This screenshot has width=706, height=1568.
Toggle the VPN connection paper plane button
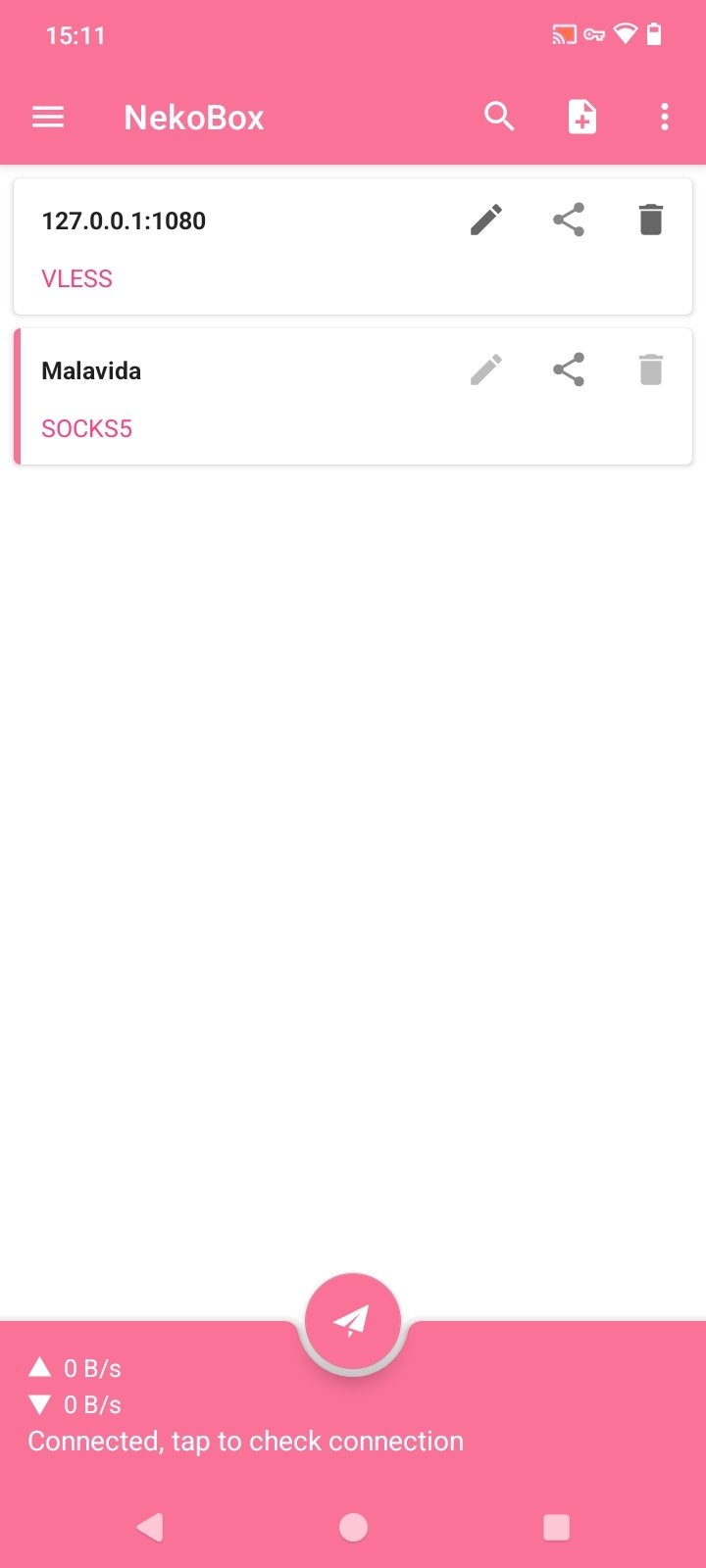click(353, 1321)
